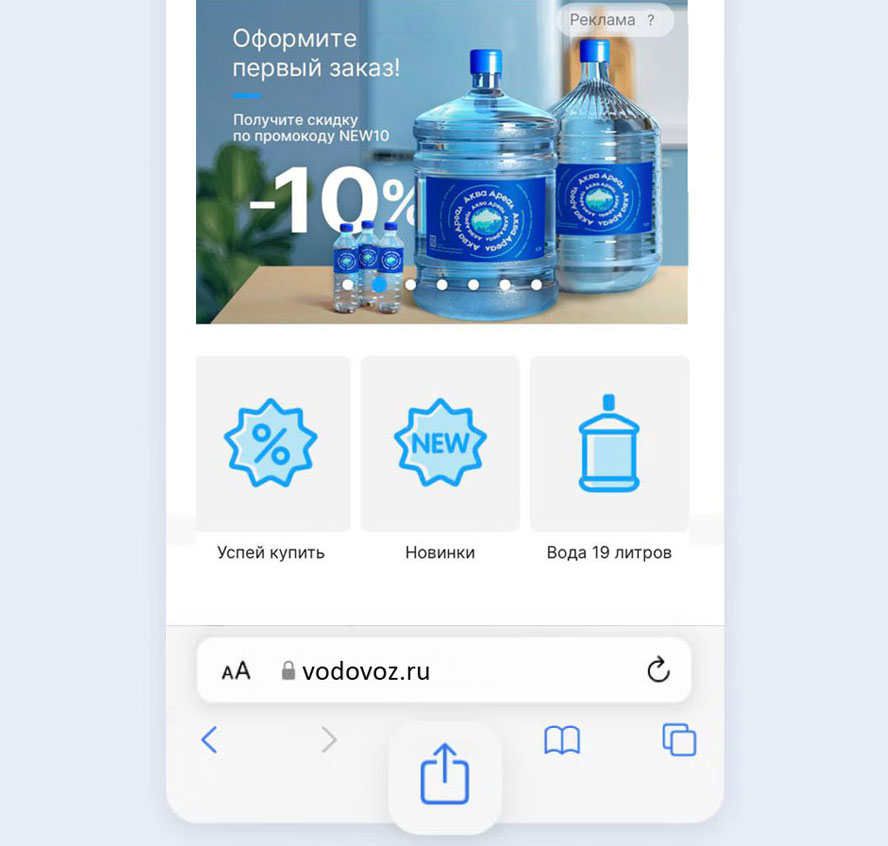Screen dimensions: 888x846
Task: Select the last banner page indicator dot
Action: [x=537, y=285]
